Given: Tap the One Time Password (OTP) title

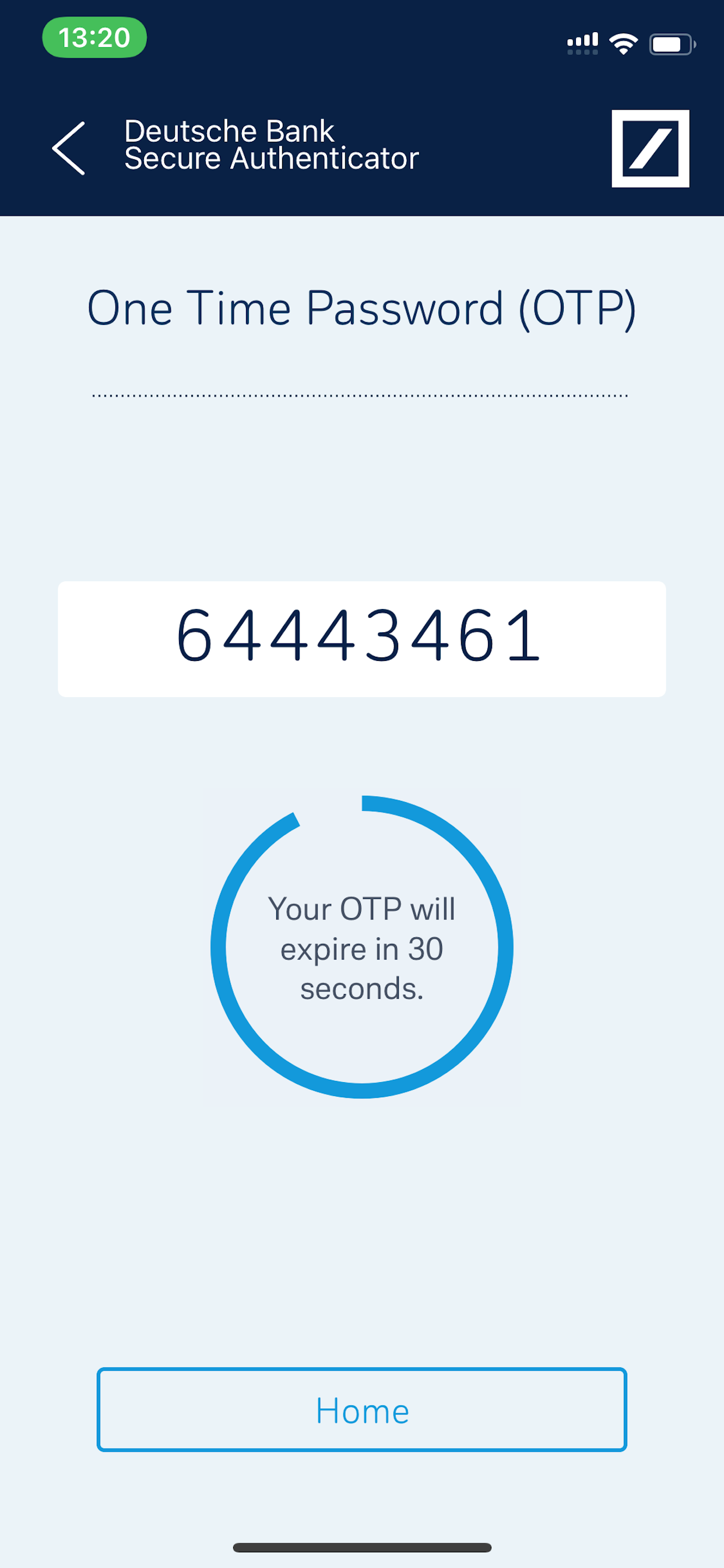Looking at the screenshot, I should tap(362, 307).
